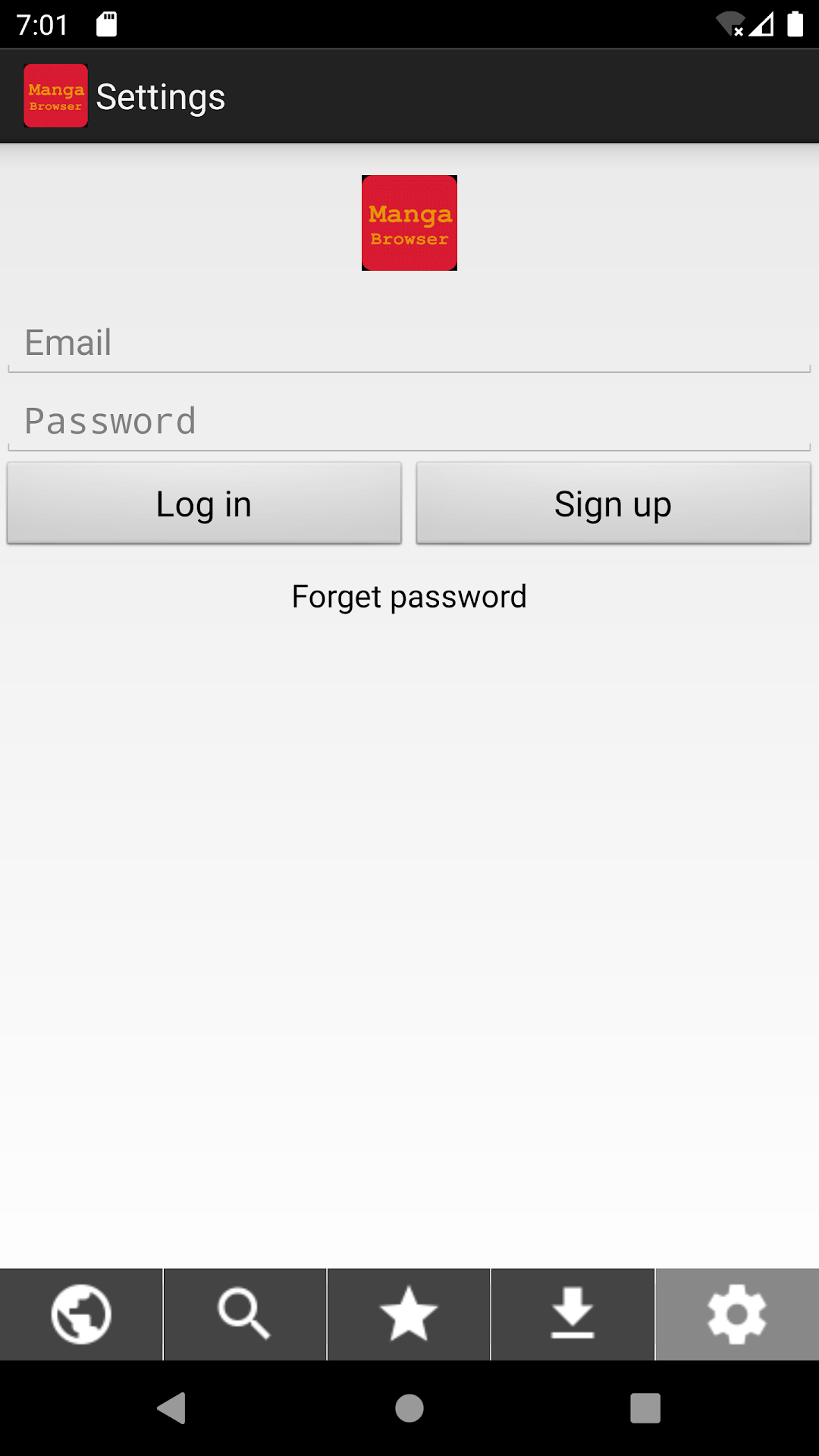Screen dimensions: 819x1456
Task: Open the search tab
Action: click(245, 1314)
